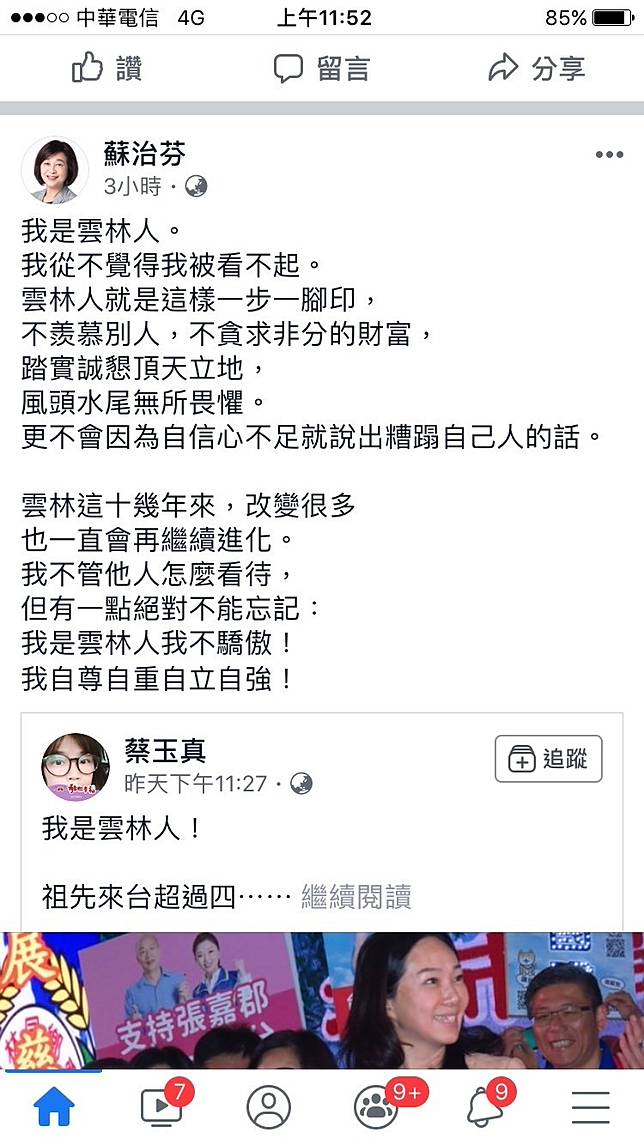
Task: Open 蘇治芬's profile by name
Action: [x=145, y=154]
